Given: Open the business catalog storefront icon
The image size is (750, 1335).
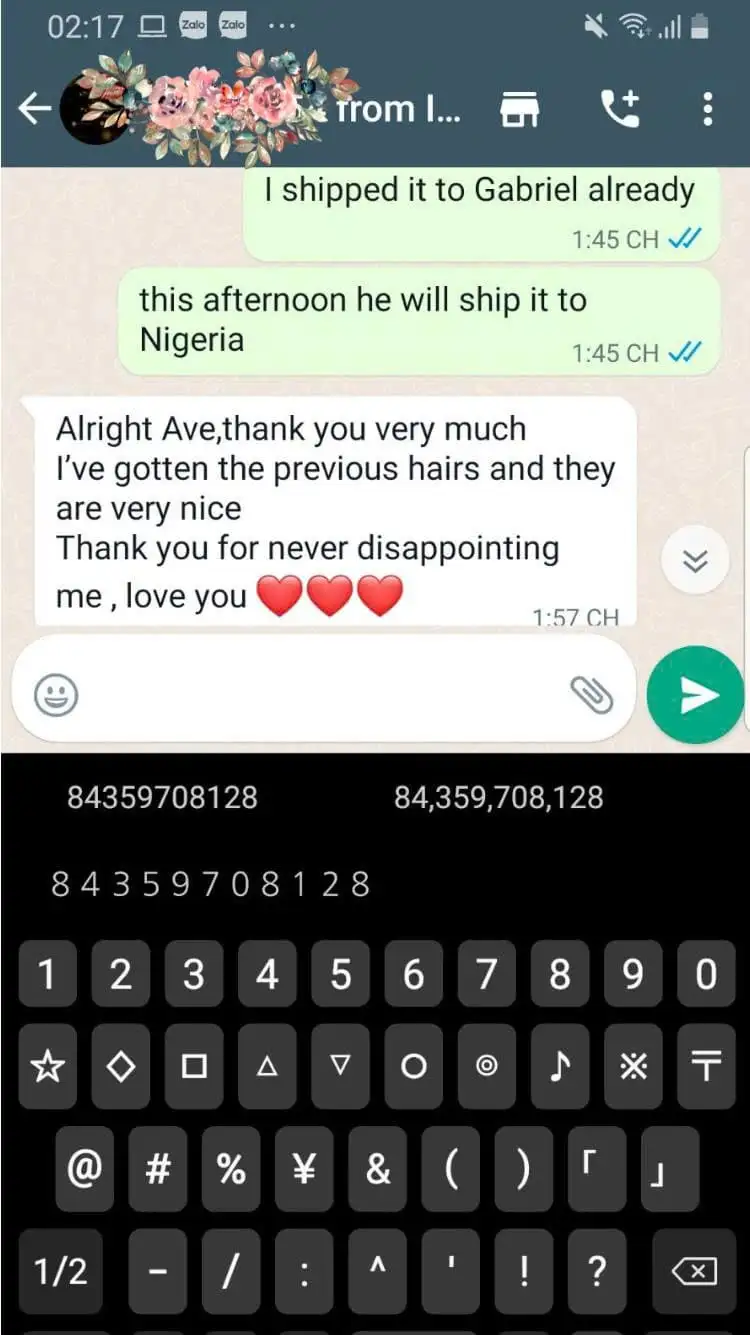Looking at the screenshot, I should [519, 109].
